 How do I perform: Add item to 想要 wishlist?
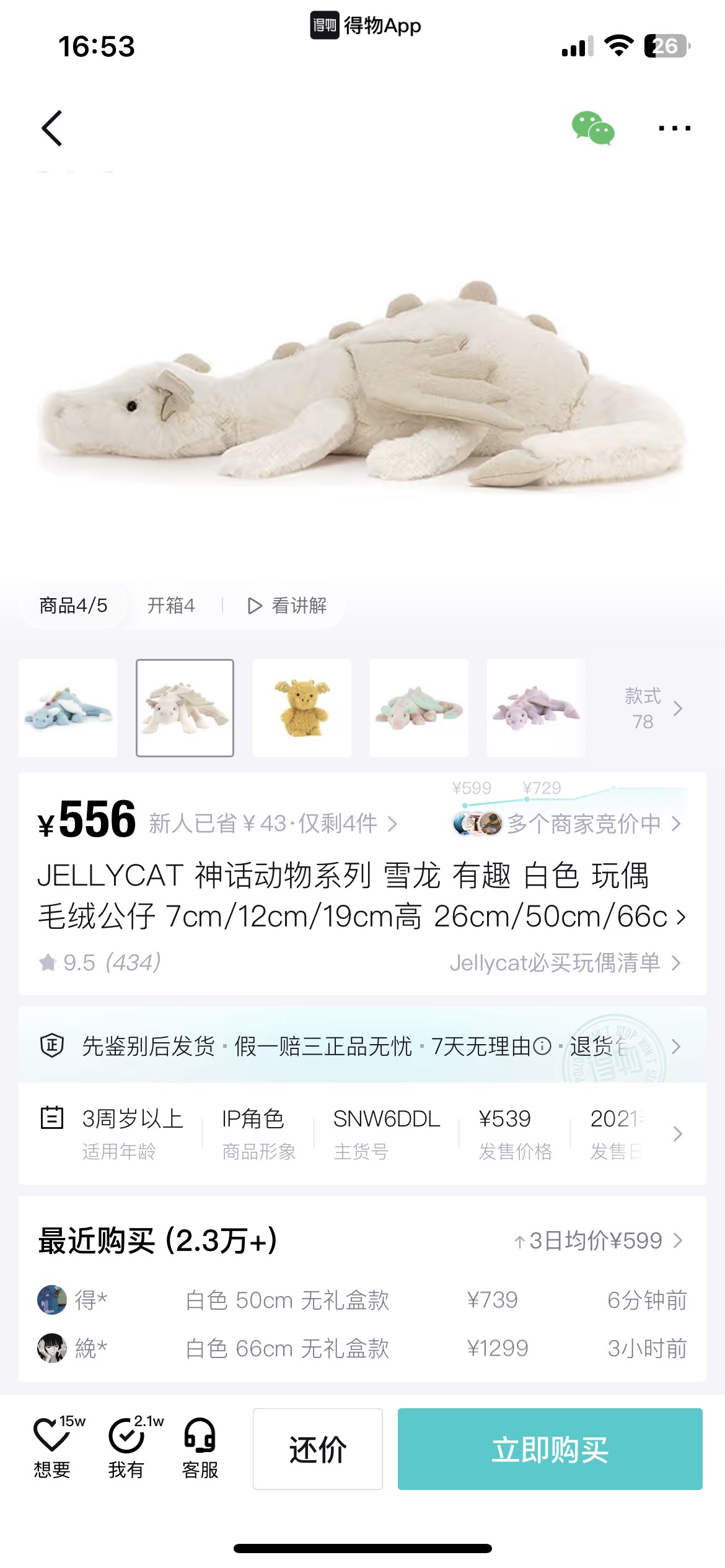point(52,1448)
